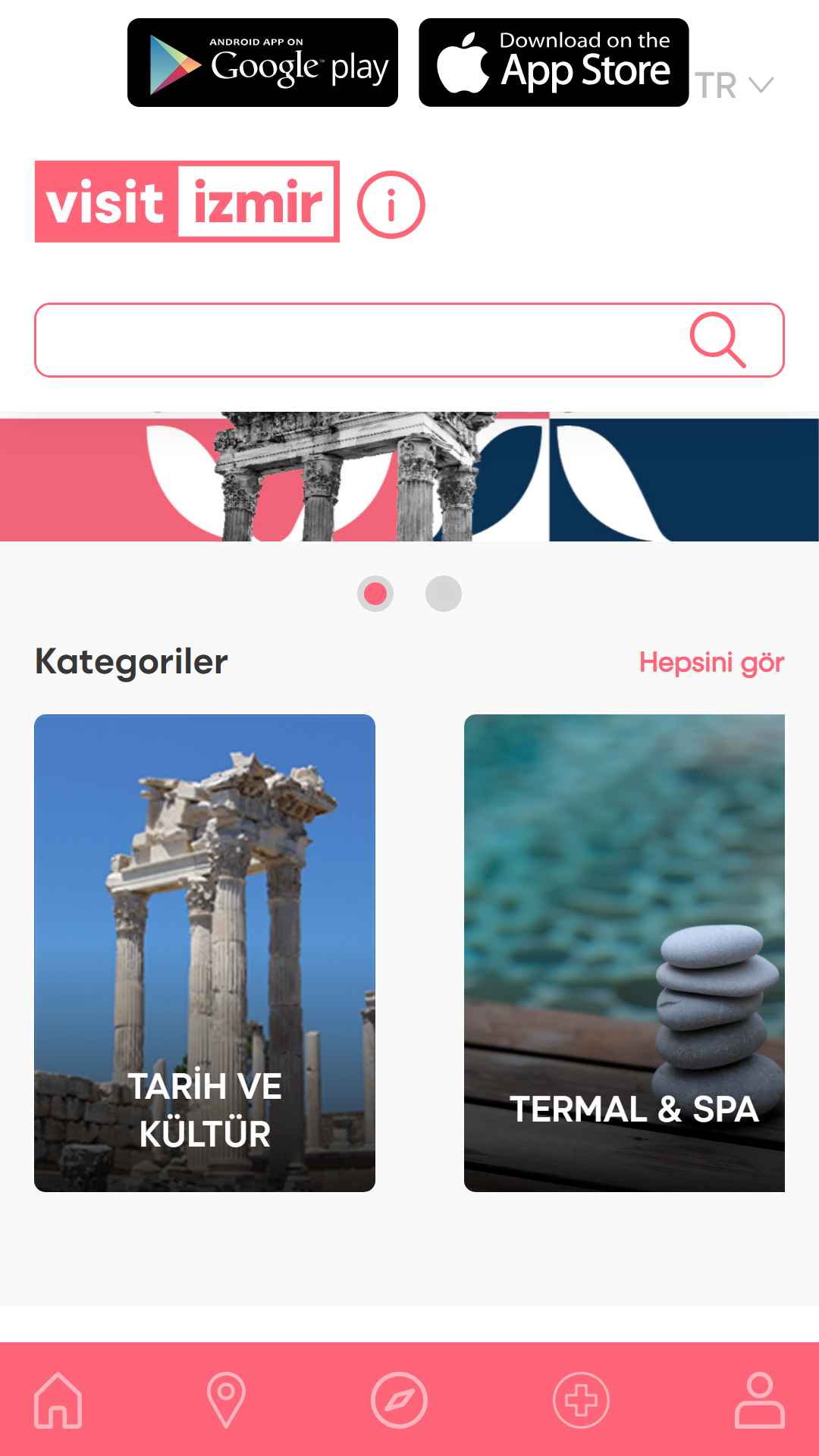Switch to the location pin tab
This screenshot has width=819, height=1456.
pos(226,1400)
